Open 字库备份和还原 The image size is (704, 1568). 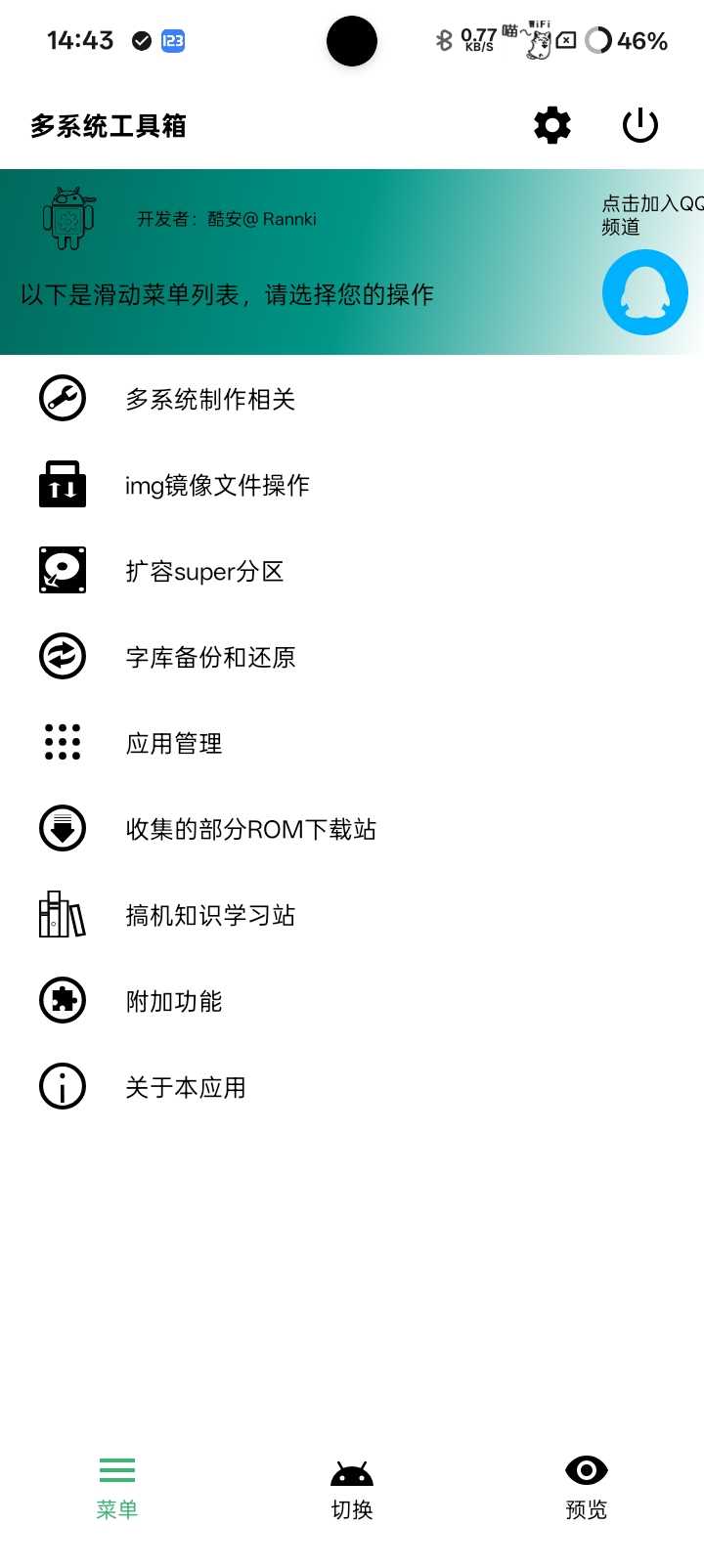(x=210, y=657)
